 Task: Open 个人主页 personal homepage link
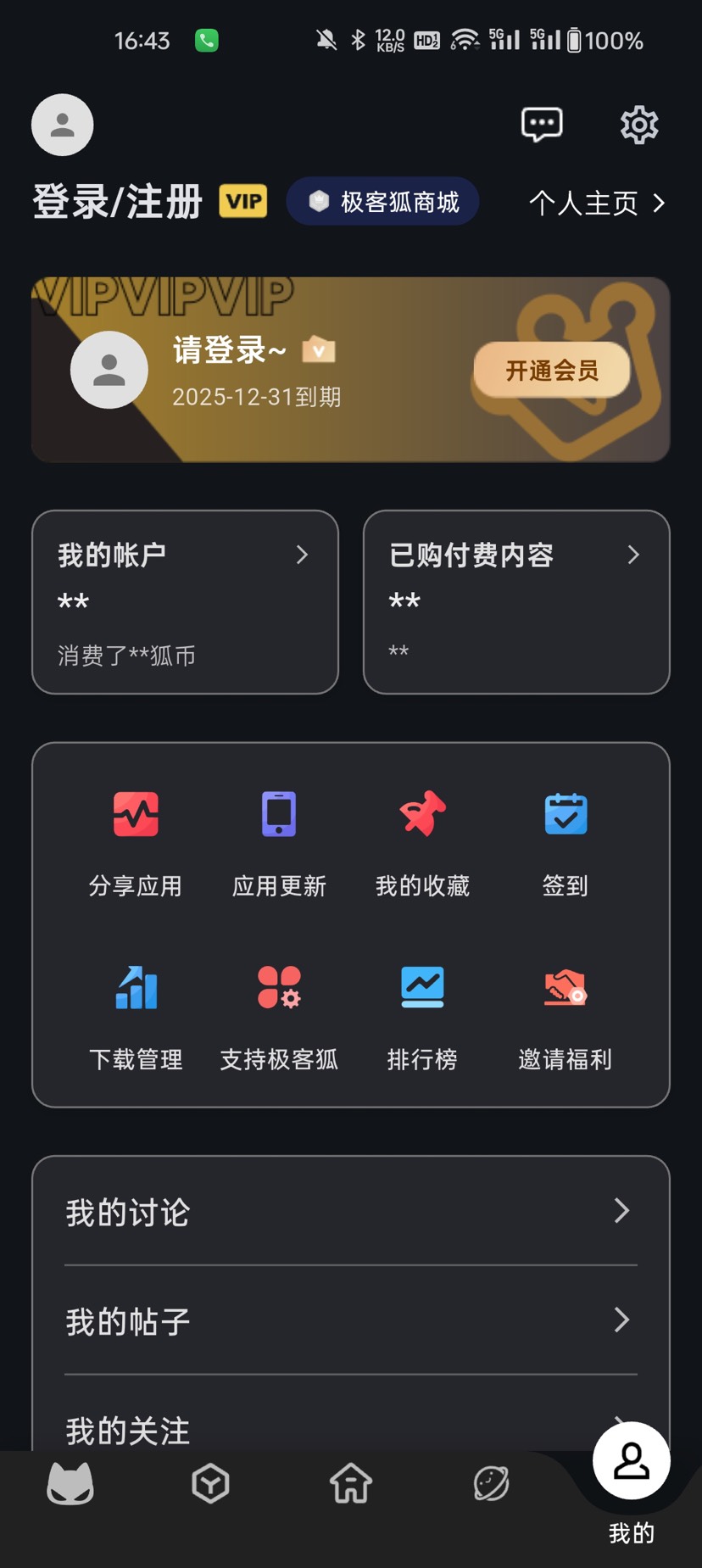tap(594, 204)
